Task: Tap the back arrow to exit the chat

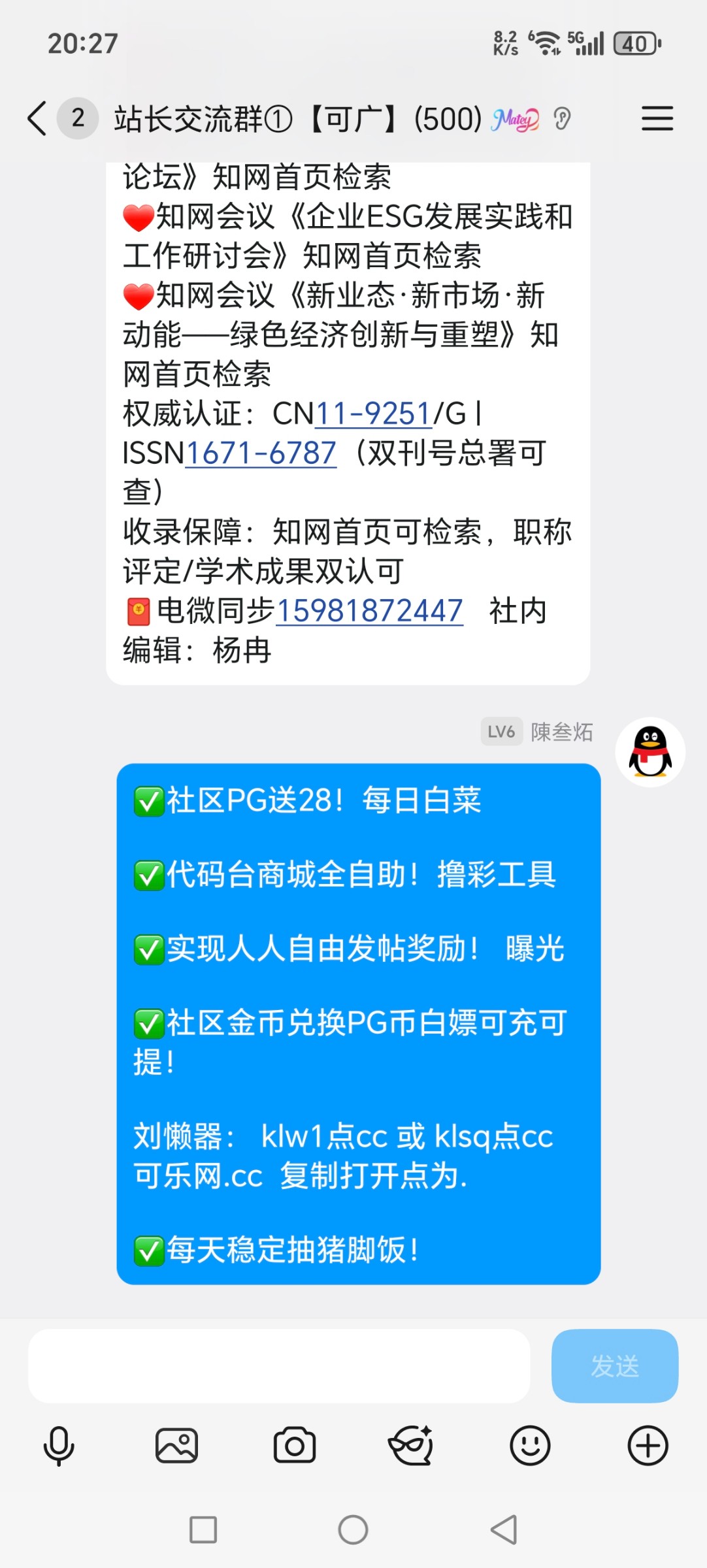Action: pyautogui.click(x=37, y=118)
